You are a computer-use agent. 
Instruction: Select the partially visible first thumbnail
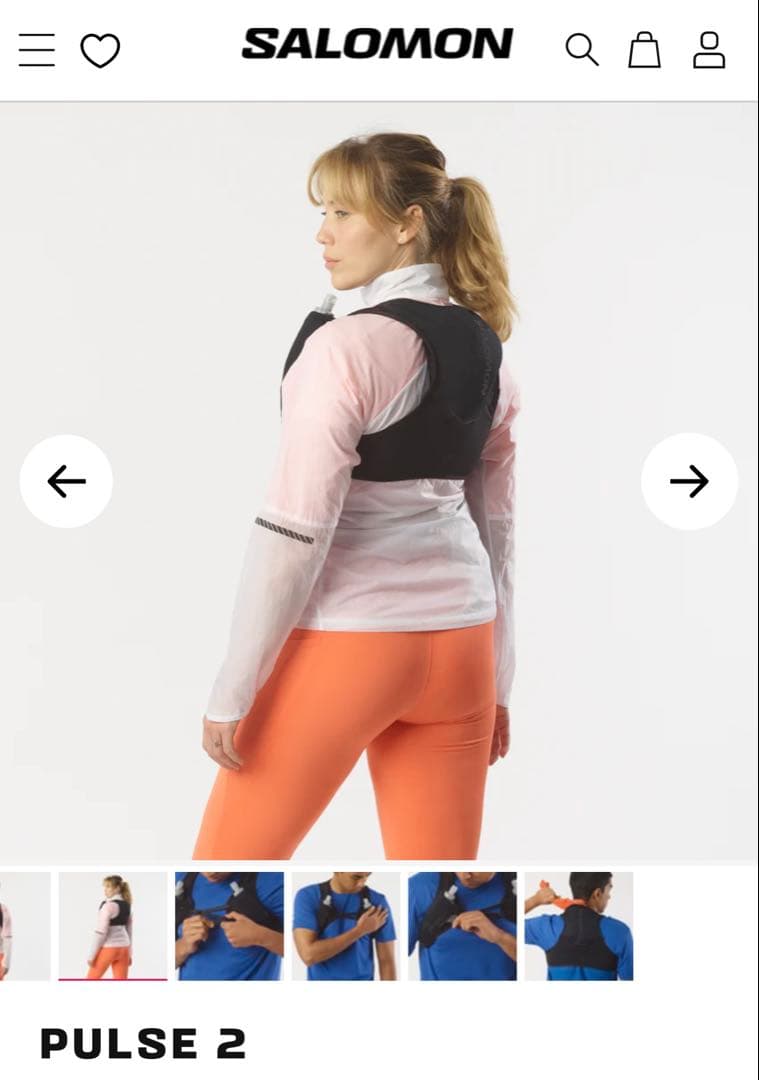24,926
